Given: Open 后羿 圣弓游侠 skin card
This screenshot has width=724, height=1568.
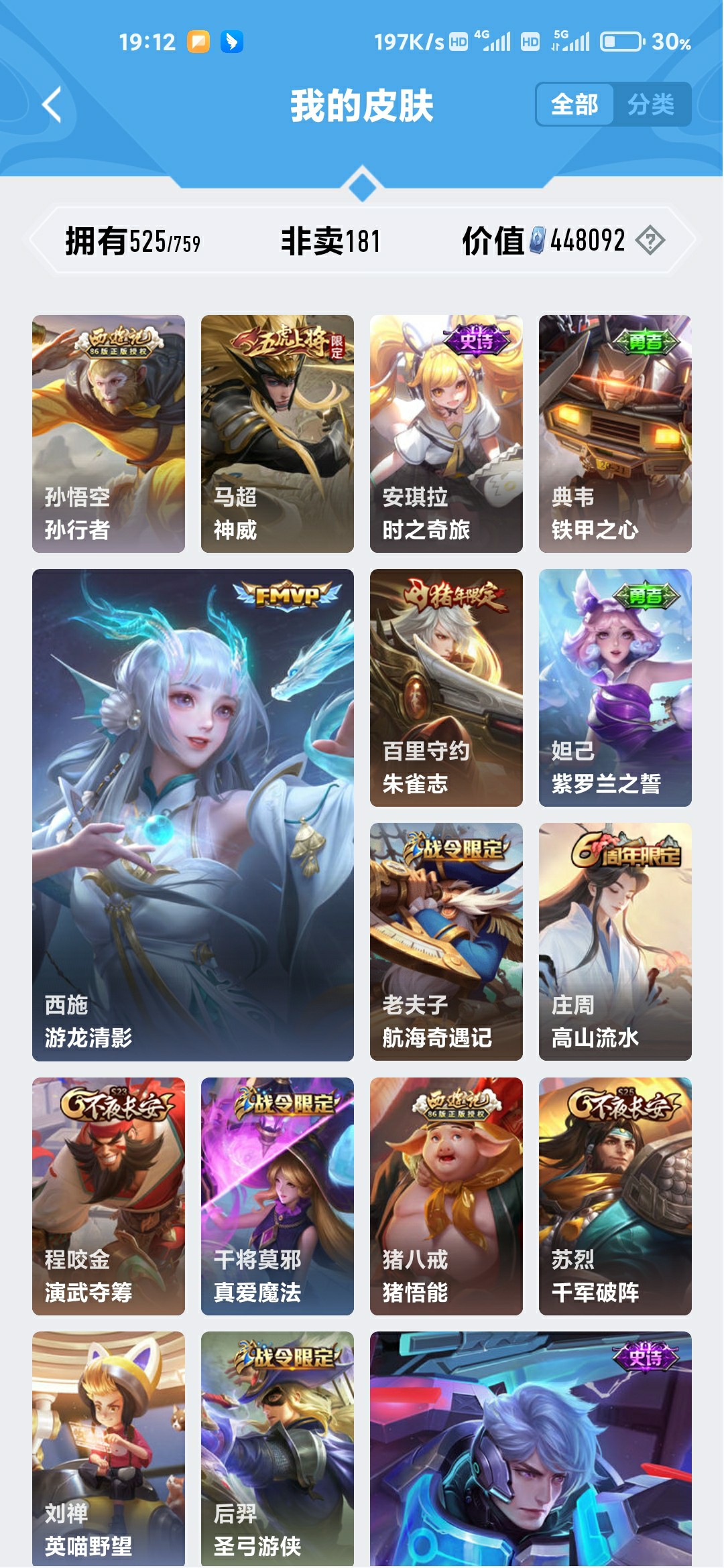Looking at the screenshot, I should [278, 1447].
